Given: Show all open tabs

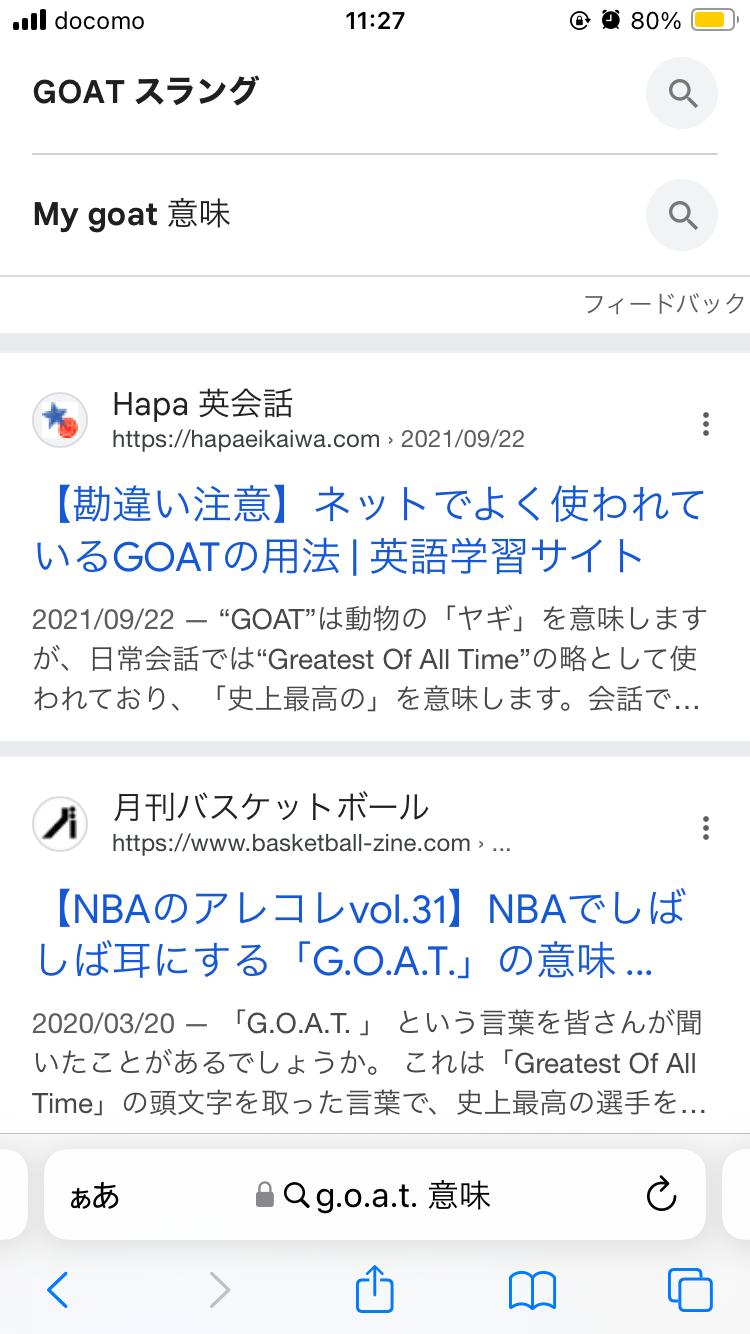Looking at the screenshot, I should click(690, 1290).
